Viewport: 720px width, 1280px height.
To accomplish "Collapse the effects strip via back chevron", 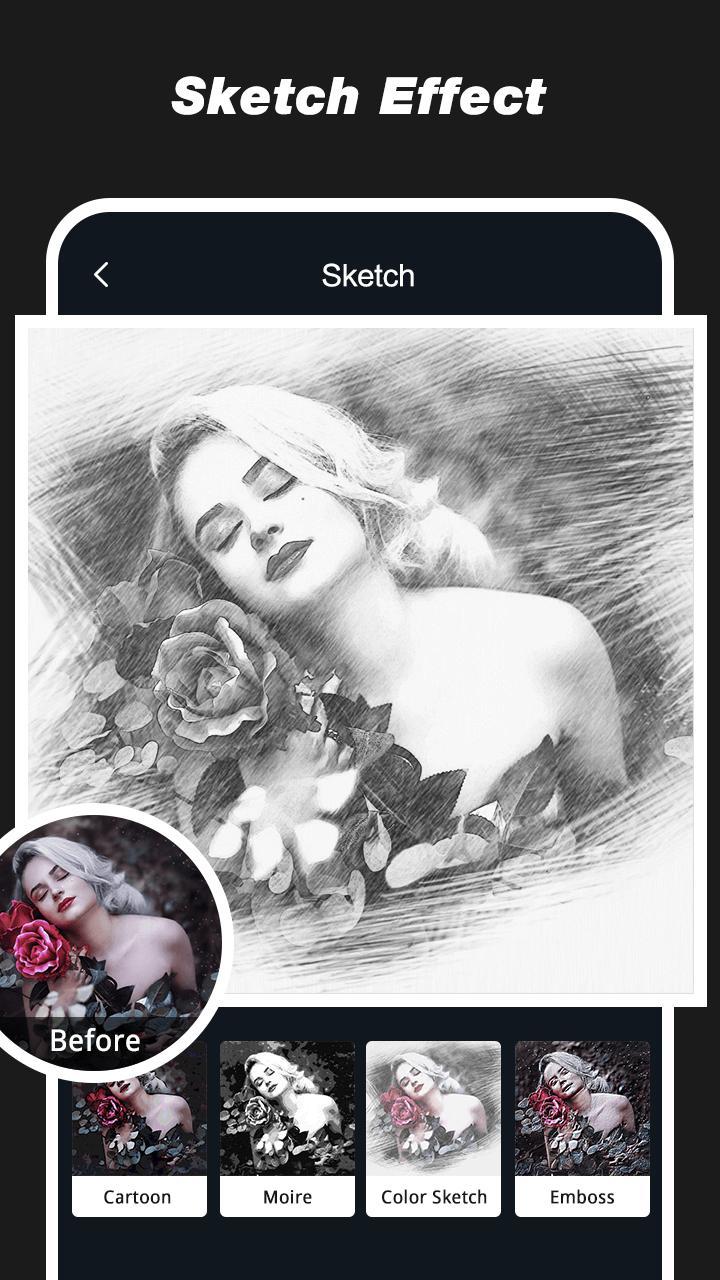I will (x=100, y=274).
